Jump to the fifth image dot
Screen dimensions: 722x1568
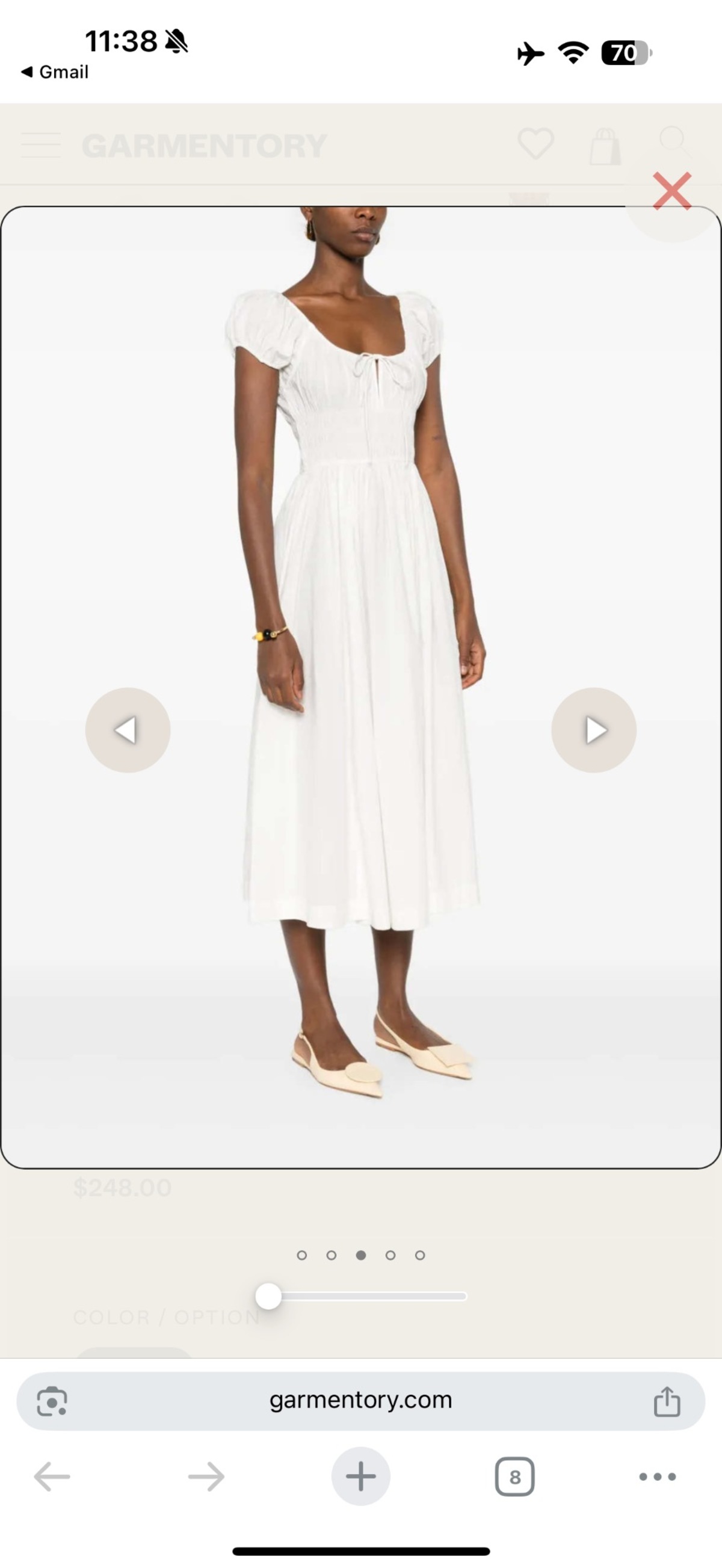[420, 1255]
